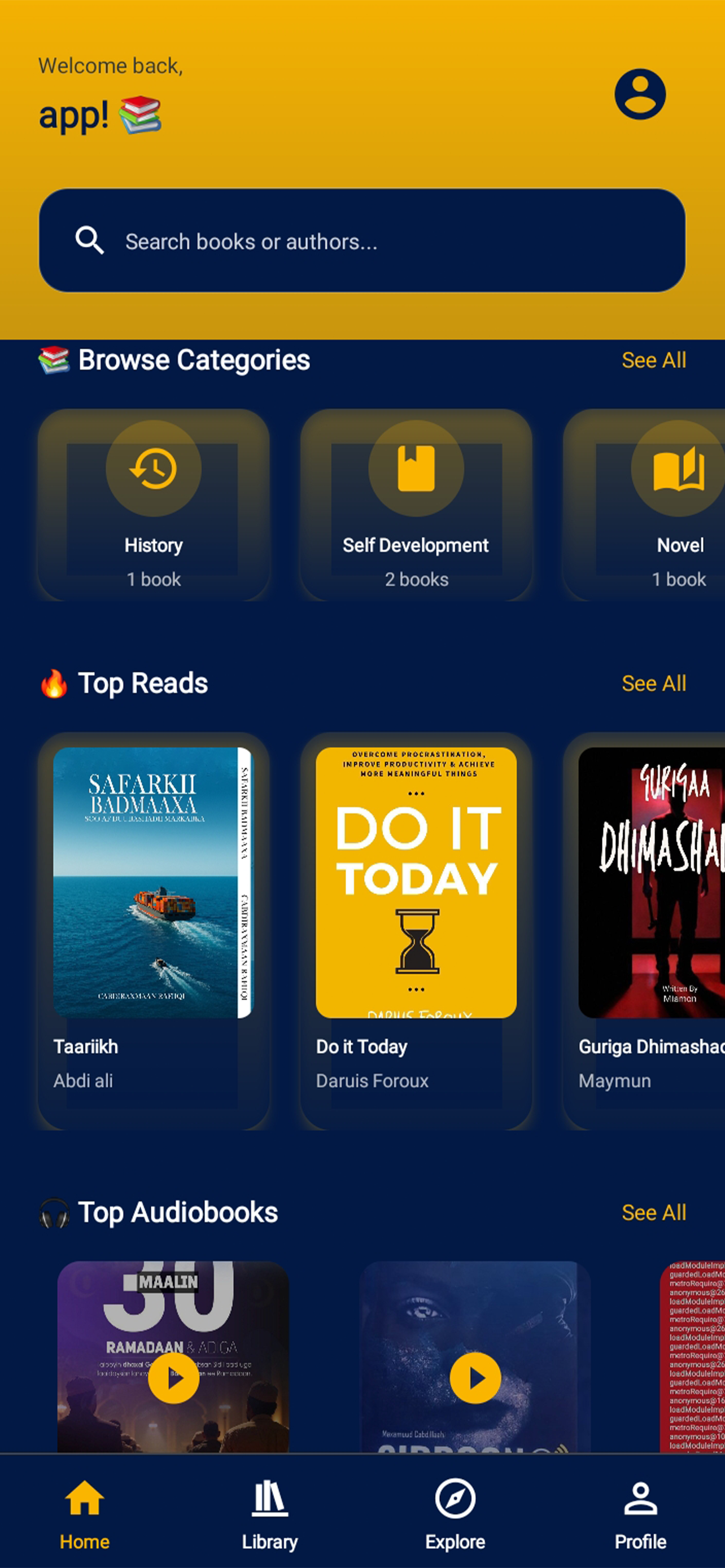The image size is (725, 1568).
Task: Open the Self Development category
Action: tap(416, 505)
